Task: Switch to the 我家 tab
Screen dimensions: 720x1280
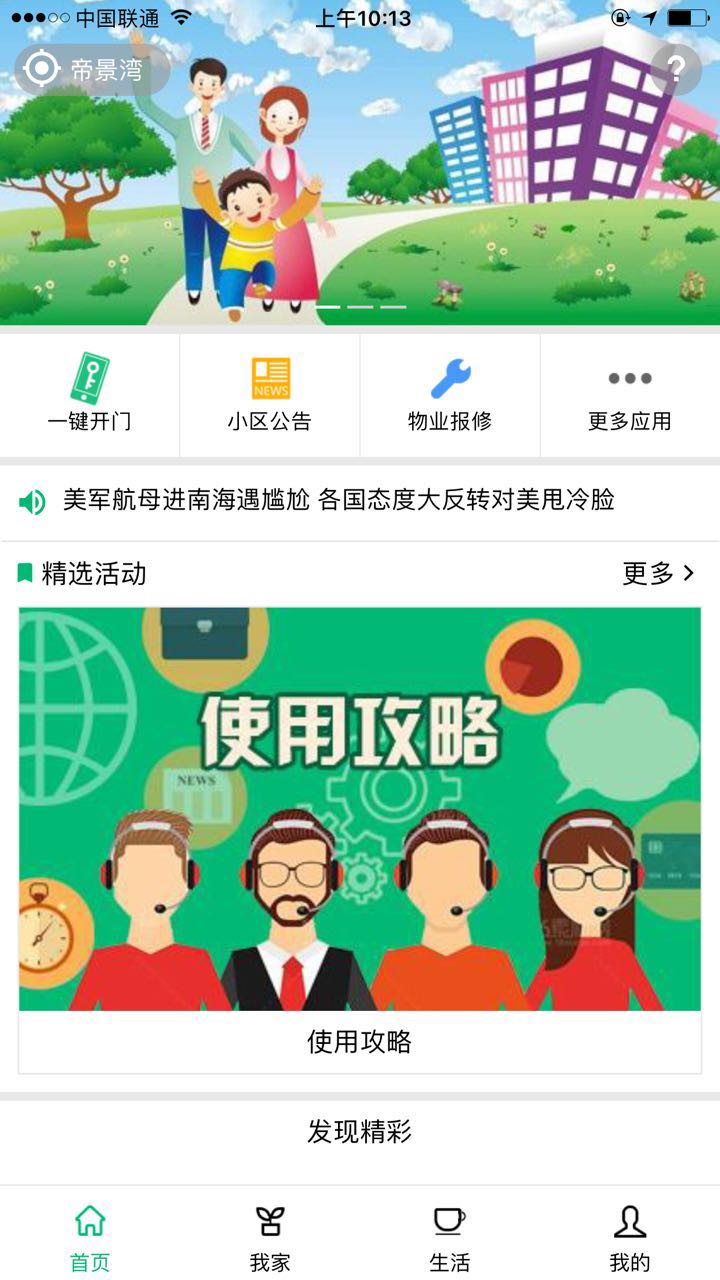Action: [270, 1236]
